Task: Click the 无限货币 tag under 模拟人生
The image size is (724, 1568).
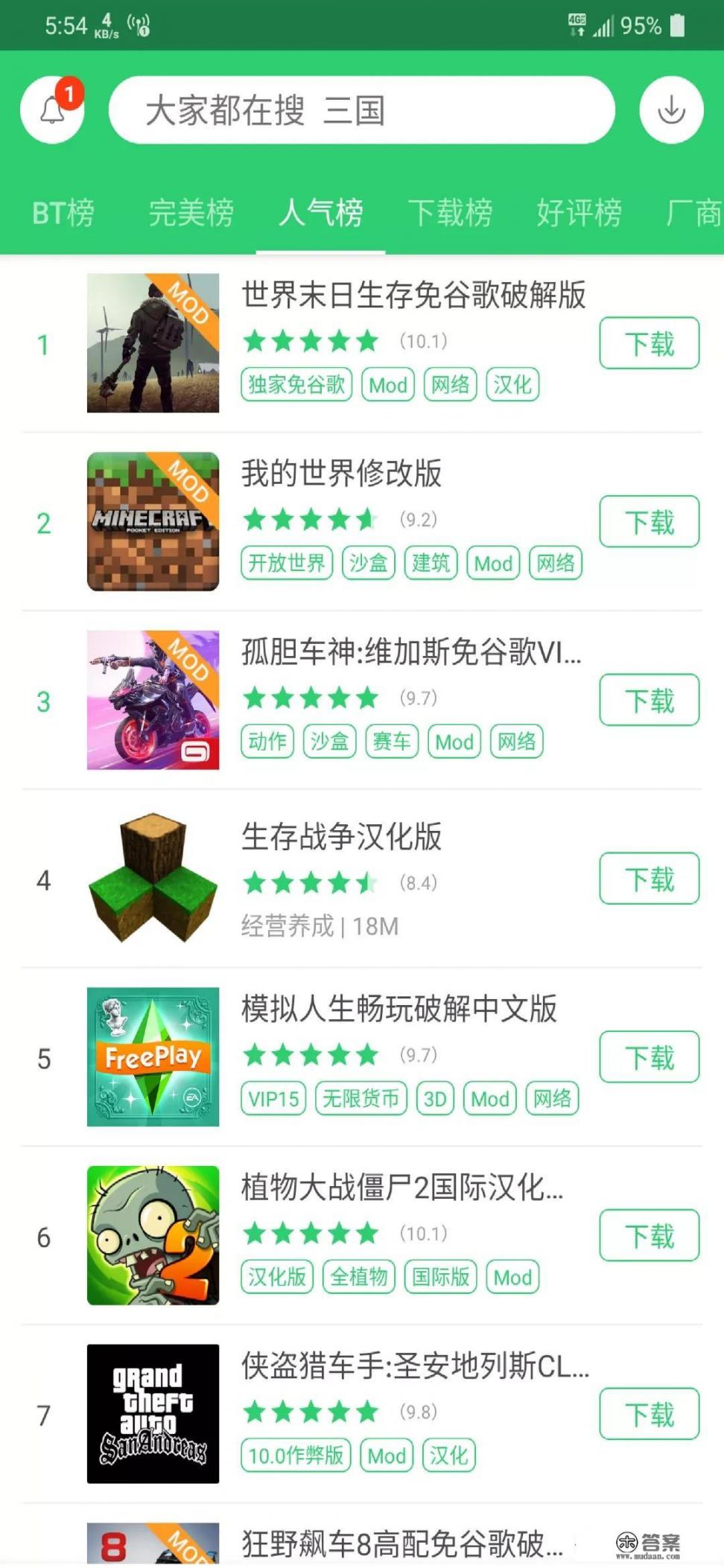Action: (361, 1099)
